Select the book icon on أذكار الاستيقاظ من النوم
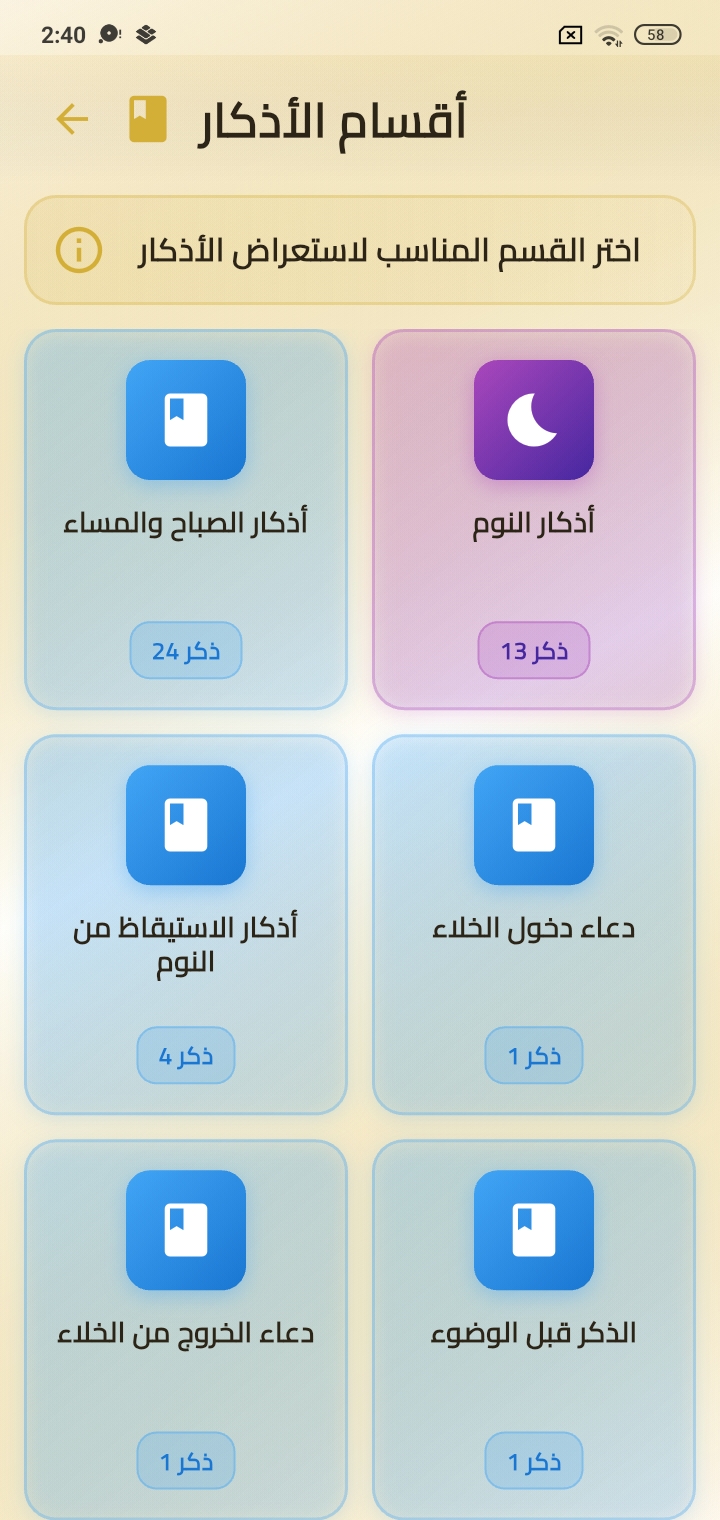The height and width of the screenshot is (1520, 720). [185, 826]
